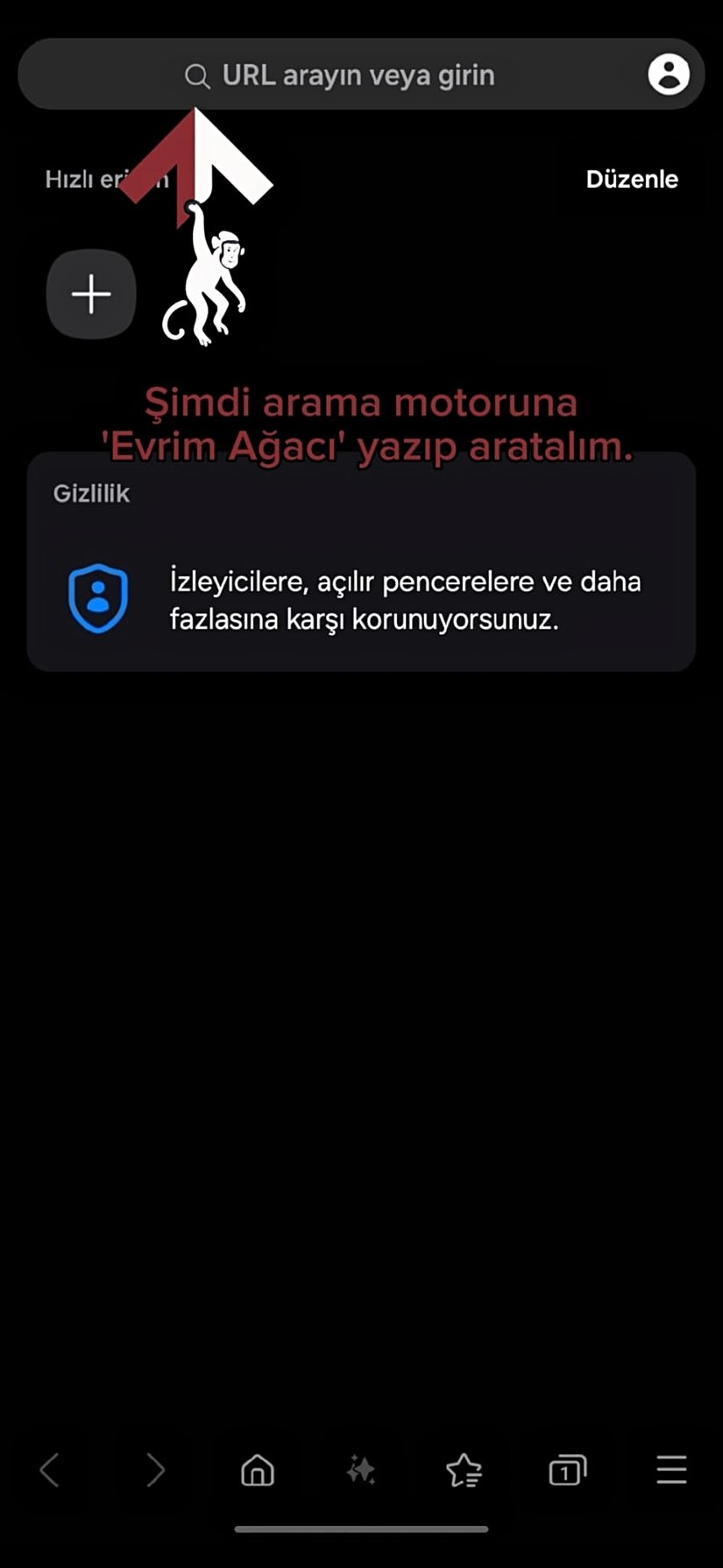Open the AI sparkle assistant

point(361,1470)
